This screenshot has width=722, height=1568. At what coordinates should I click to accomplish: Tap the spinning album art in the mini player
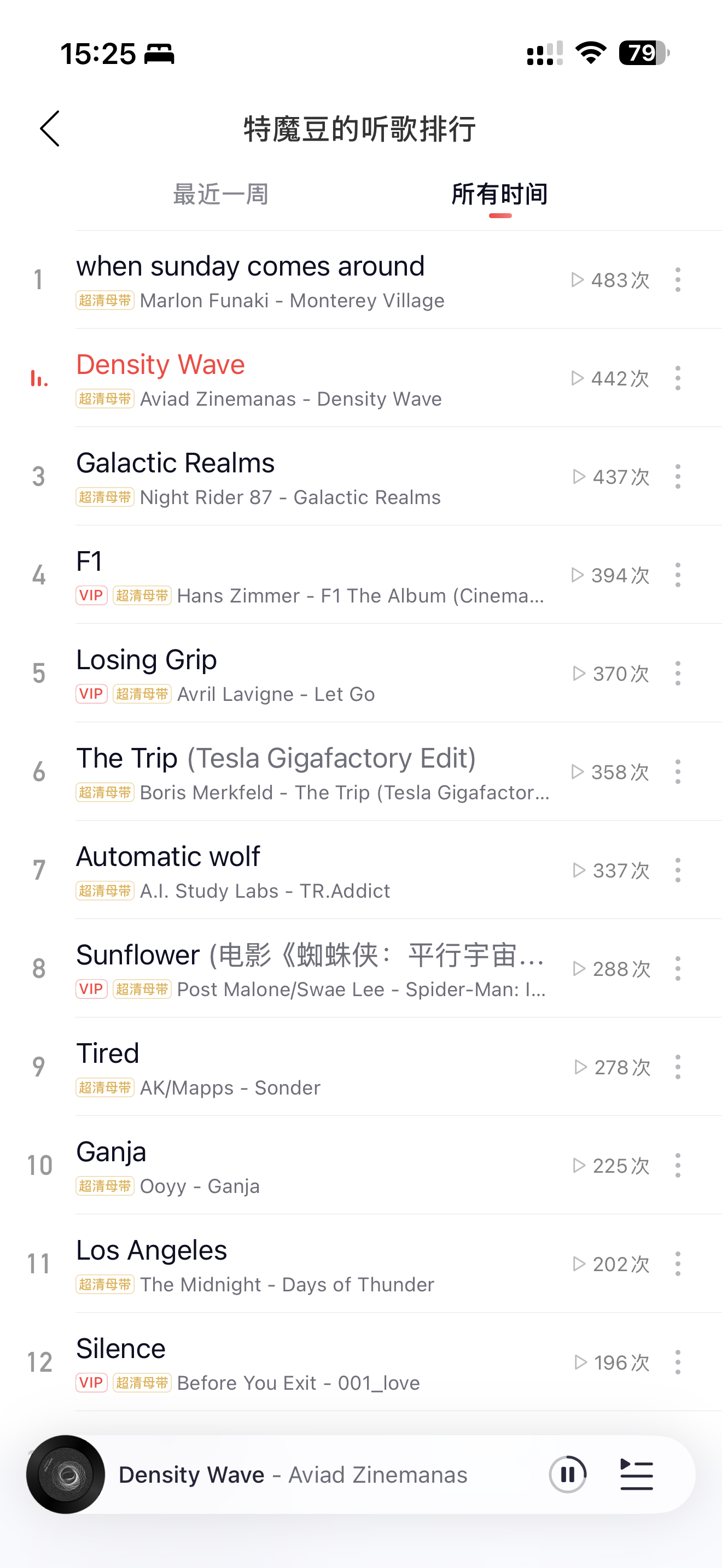tap(66, 1475)
